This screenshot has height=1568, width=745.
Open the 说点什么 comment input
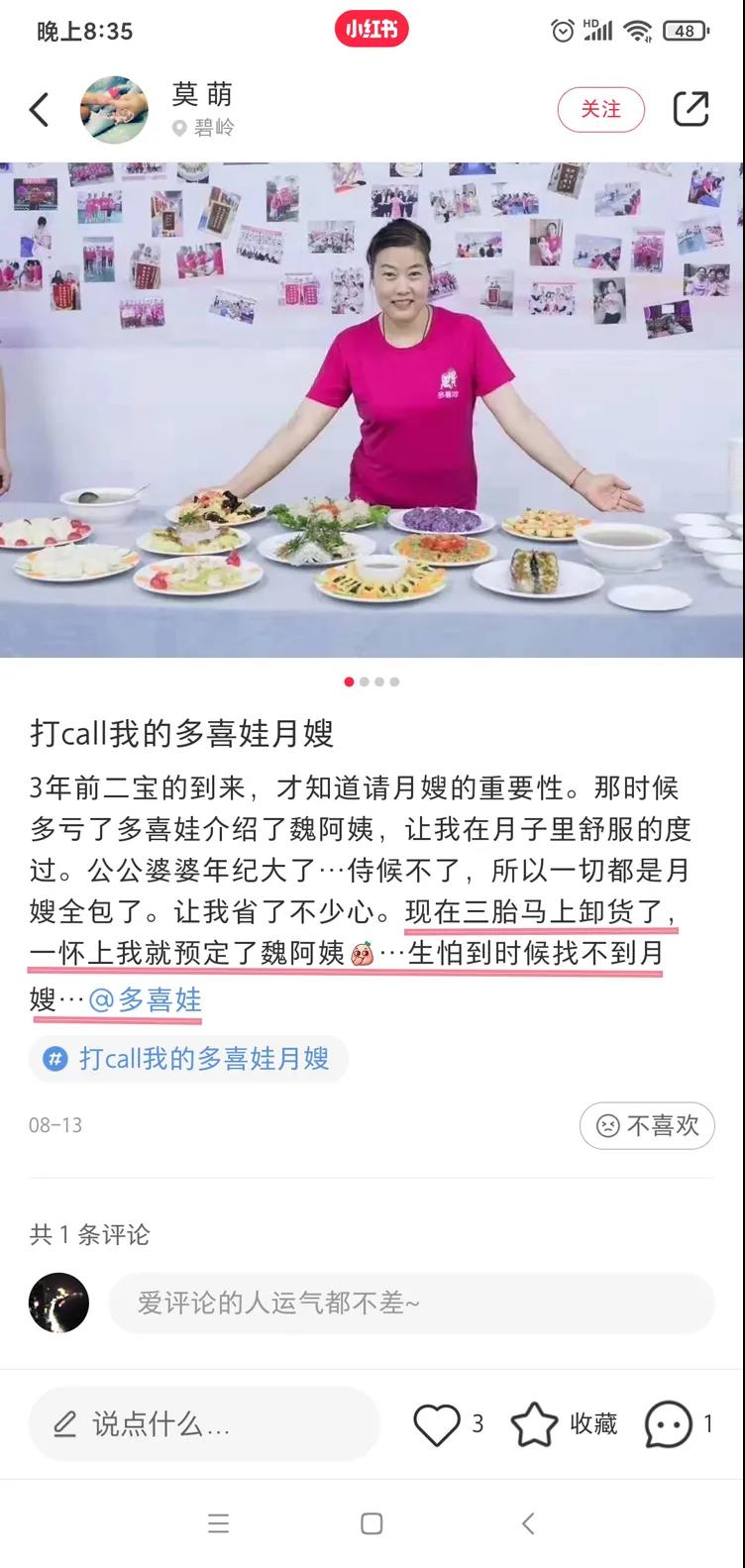(204, 1424)
